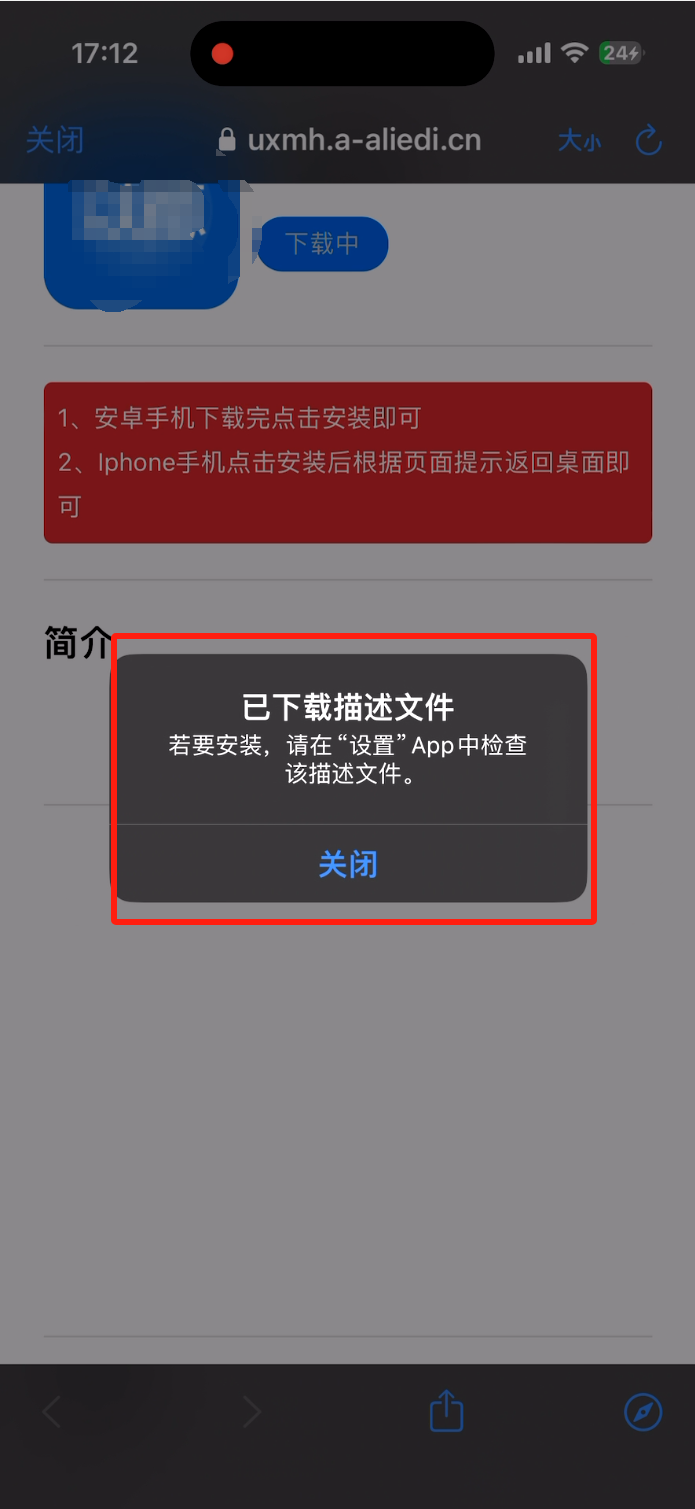Open the 大小 text size option

[x=579, y=141]
